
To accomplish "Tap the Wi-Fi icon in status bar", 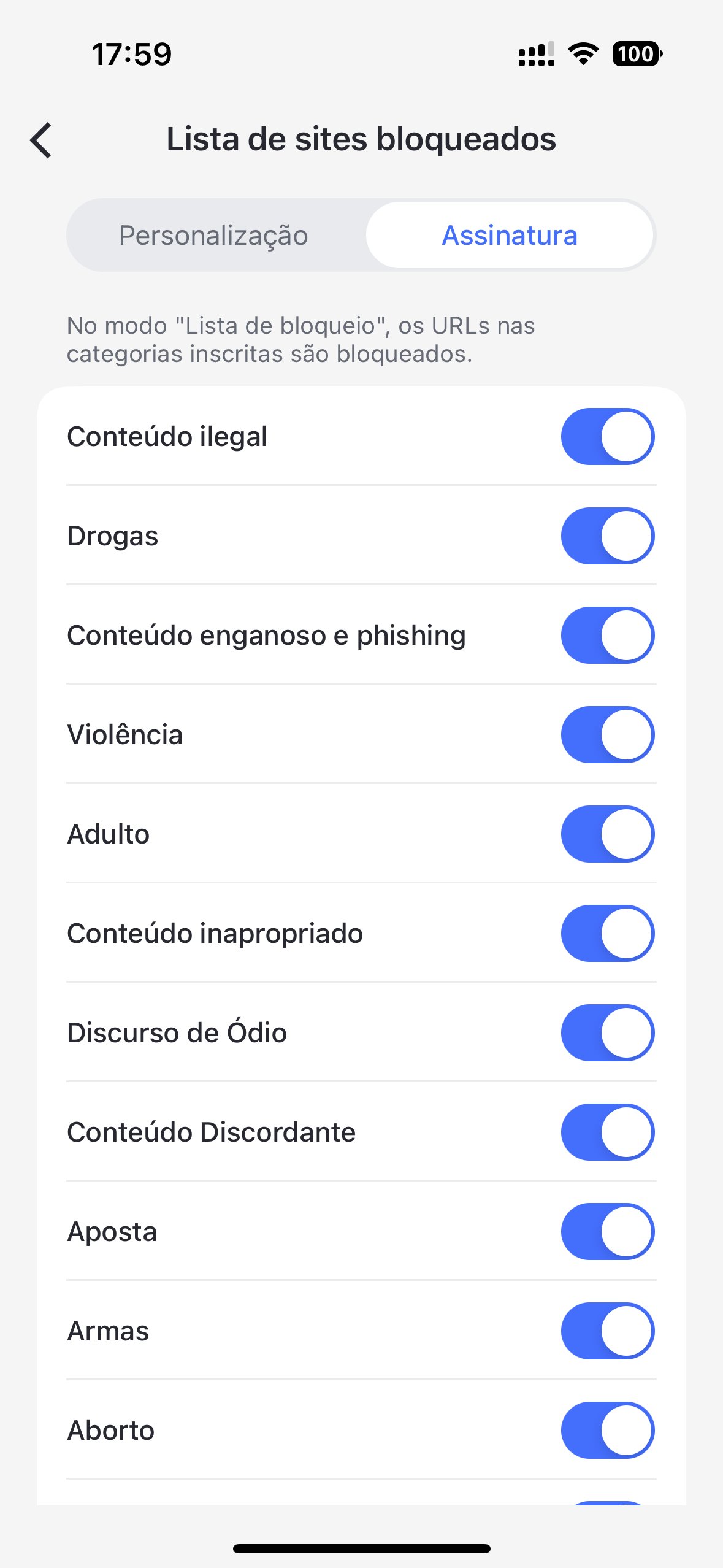I will (x=581, y=54).
